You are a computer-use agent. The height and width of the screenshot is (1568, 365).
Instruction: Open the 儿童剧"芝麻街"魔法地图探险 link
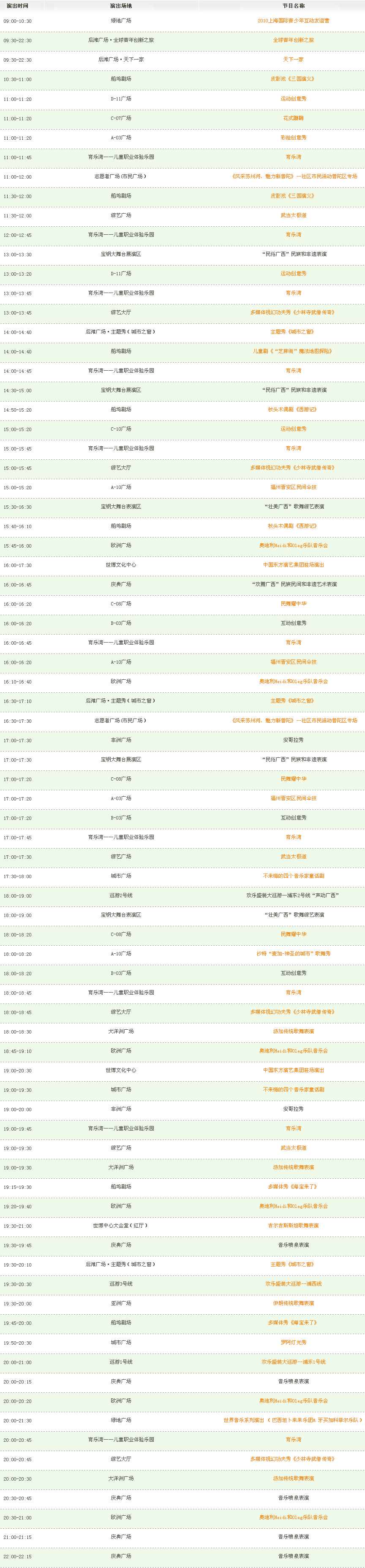pos(293,351)
